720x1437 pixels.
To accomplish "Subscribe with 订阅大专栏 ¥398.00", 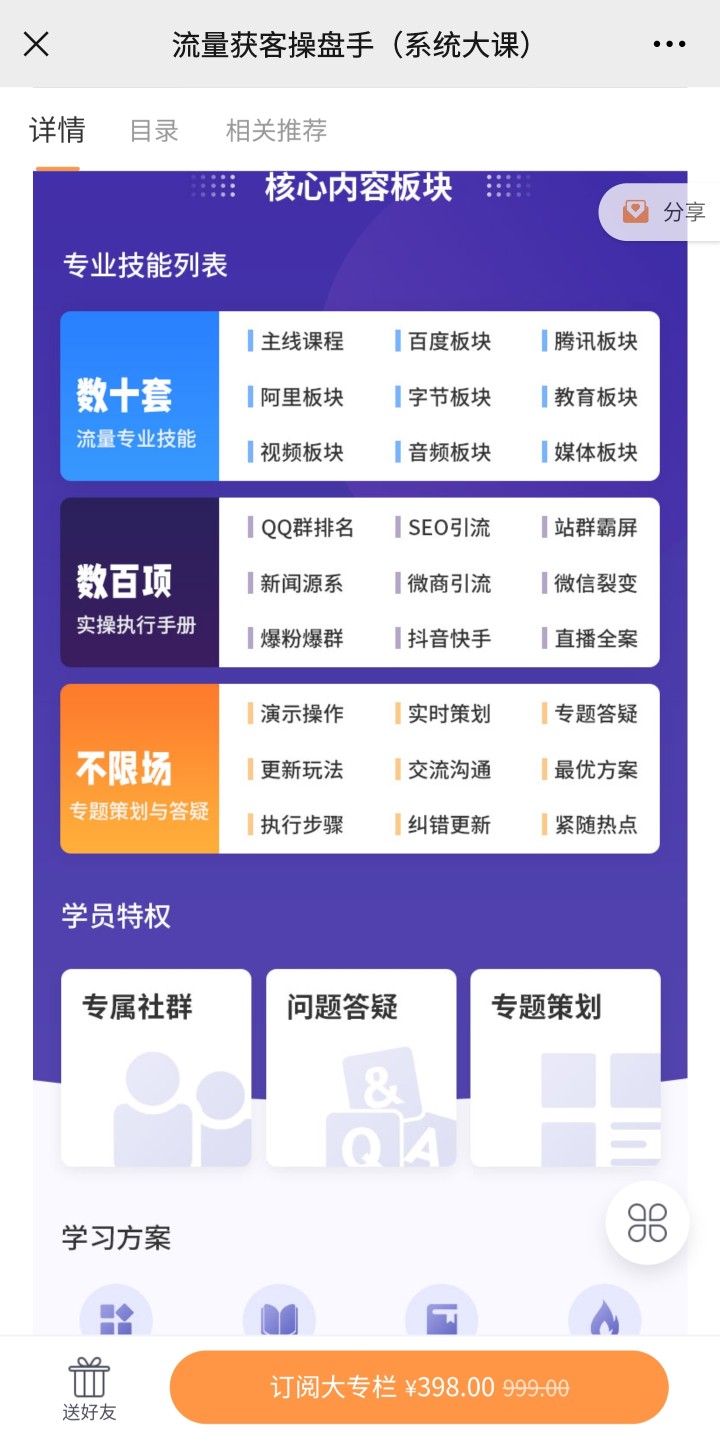I will click(x=419, y=1387).
